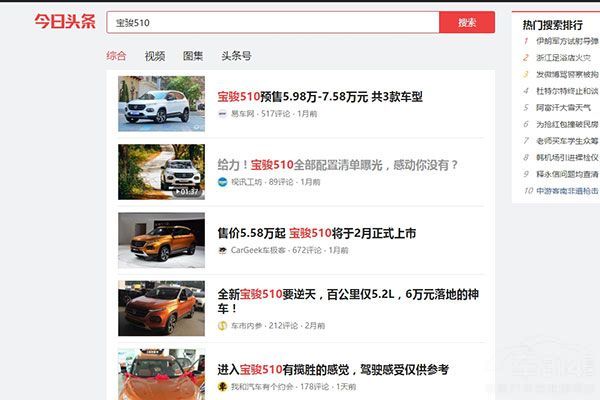Image resolution: width=600 pixels, height=400 pixels.
Task: Tap the search box containing 宝骏510
Action: pyautogui.click(x=270, y=22)
